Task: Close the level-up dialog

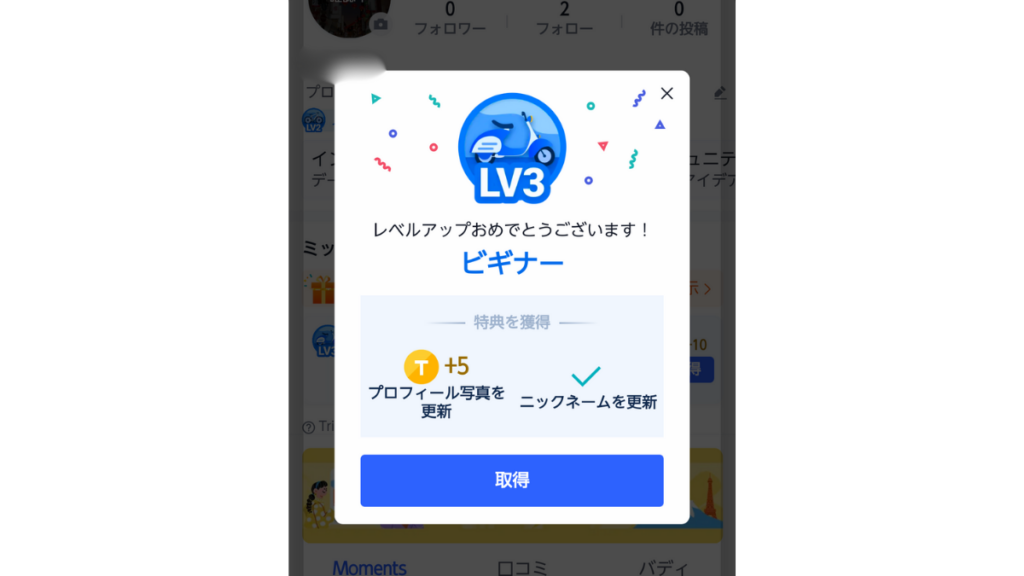Action: click(667, 93)
